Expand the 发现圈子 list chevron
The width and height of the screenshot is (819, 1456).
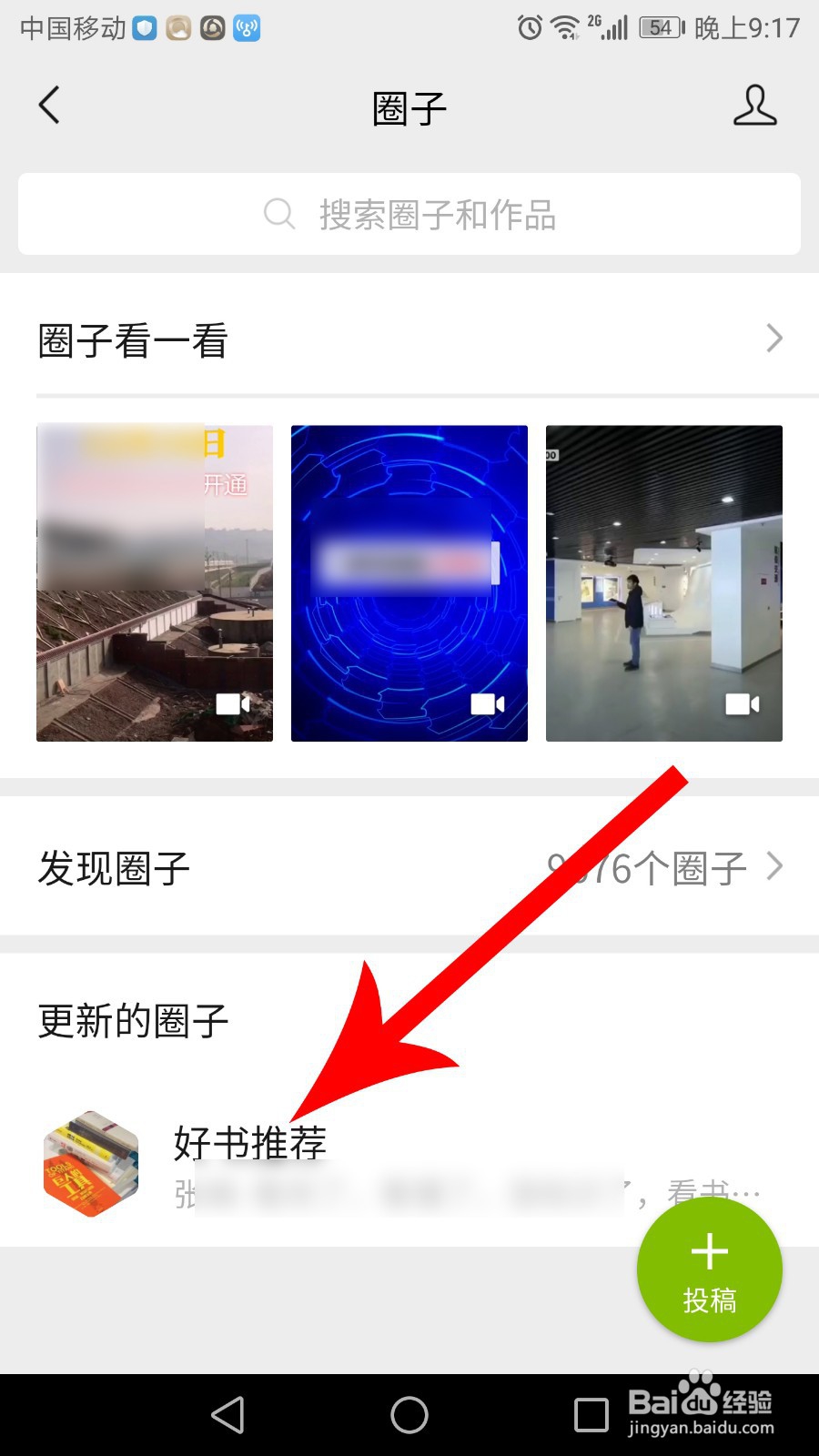[x=773, y=867]
